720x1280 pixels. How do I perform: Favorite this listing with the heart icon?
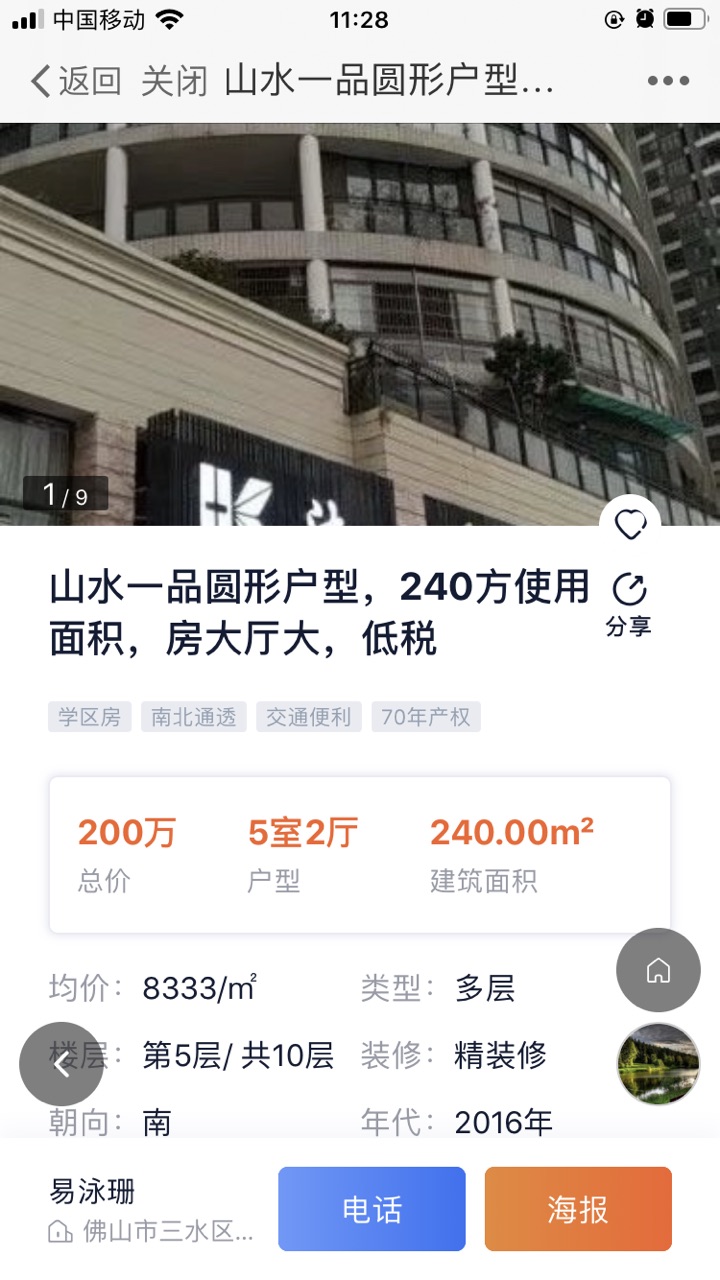tap(630, 525)
